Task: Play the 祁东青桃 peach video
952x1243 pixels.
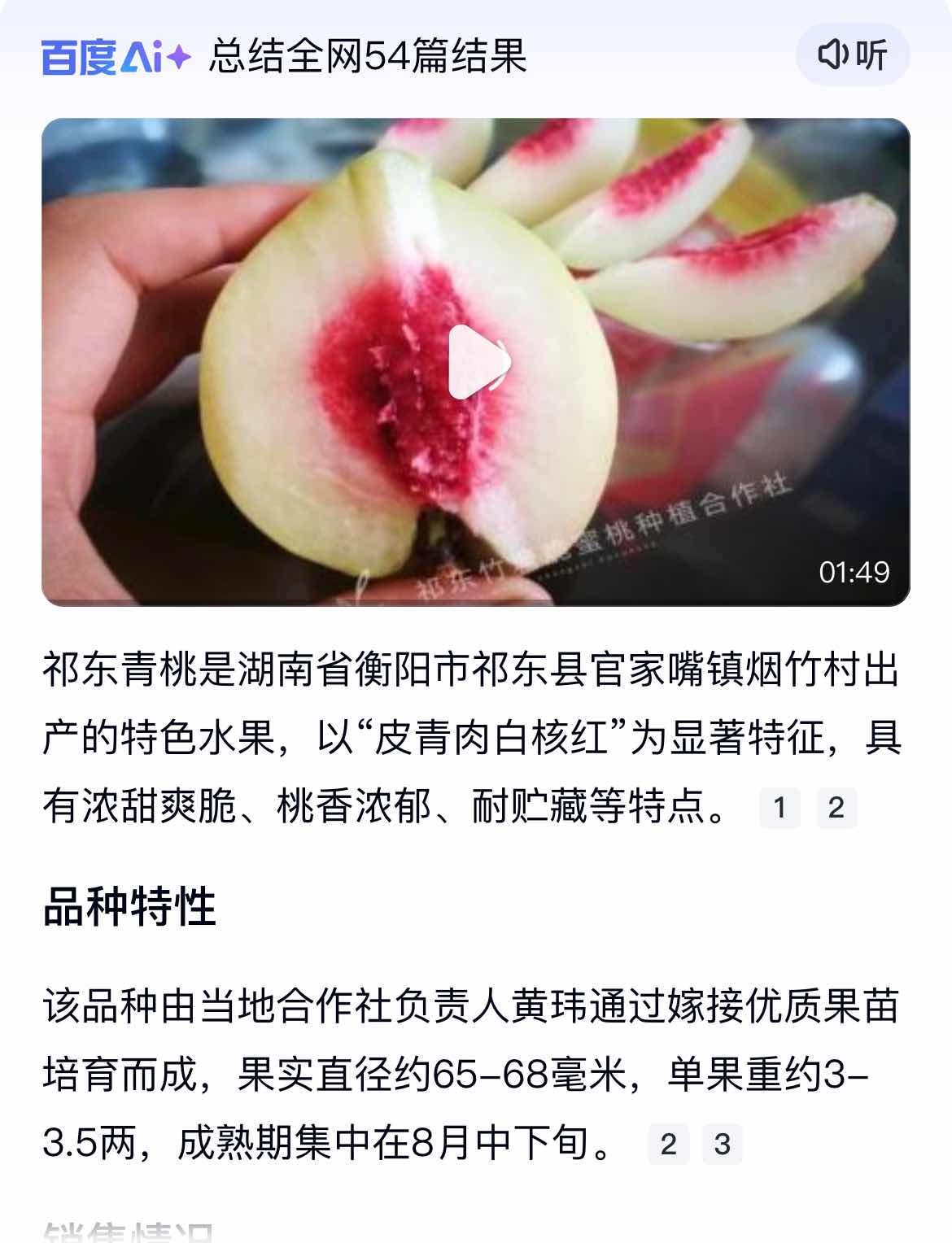Action: pyautogui.click(x=478, y=362)
